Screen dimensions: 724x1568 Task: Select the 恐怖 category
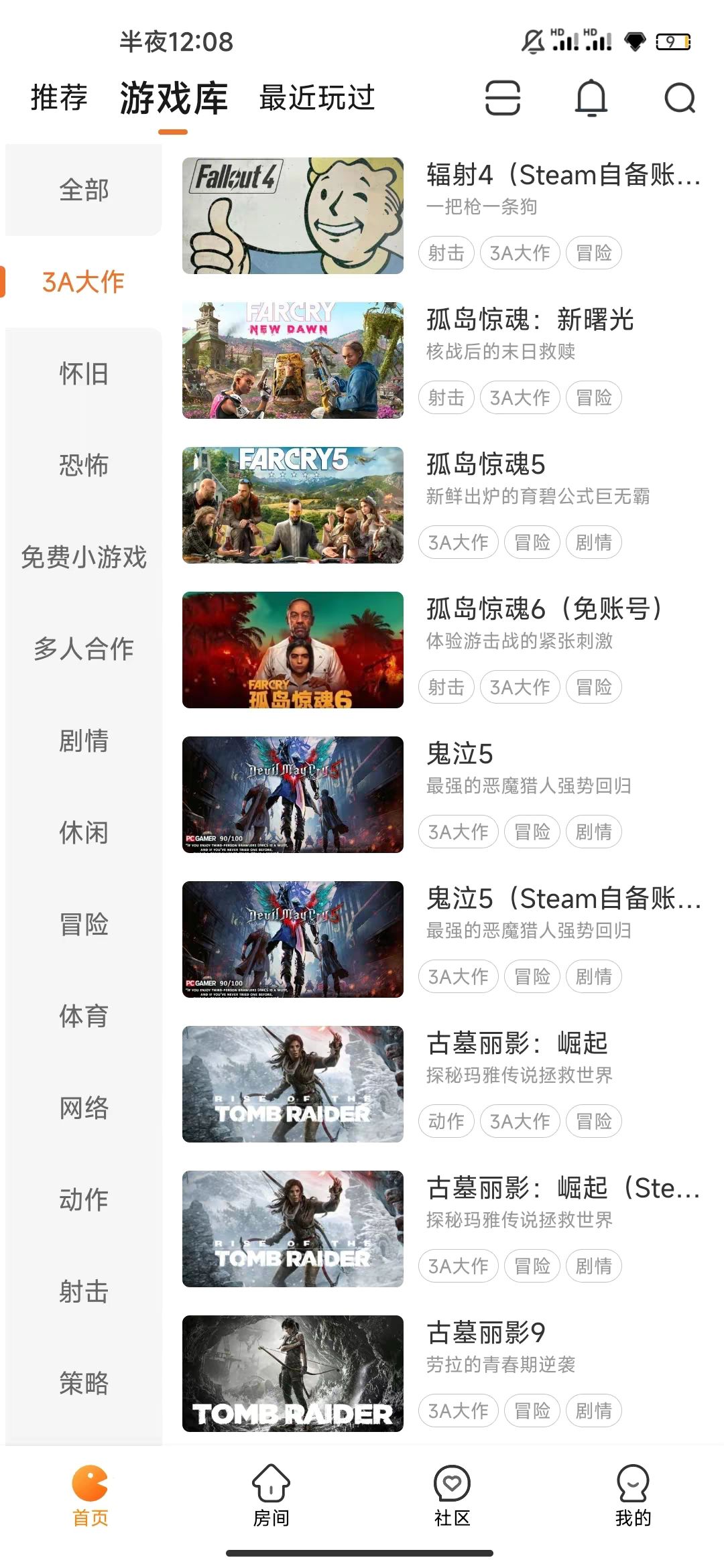point(84,466)
